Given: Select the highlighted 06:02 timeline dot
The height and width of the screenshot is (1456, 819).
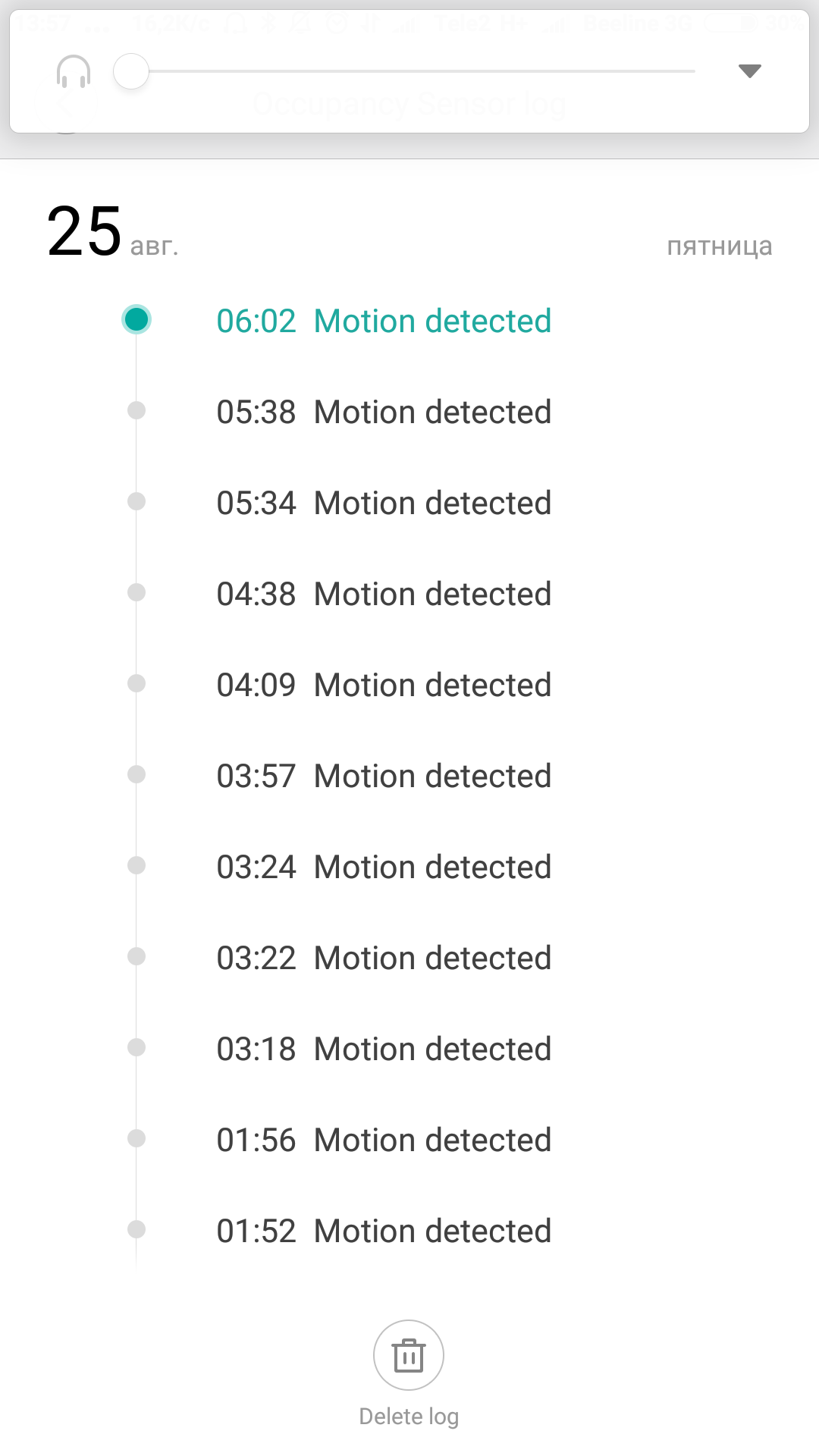Looking at the screenshot, I should [x=136, y=320].
